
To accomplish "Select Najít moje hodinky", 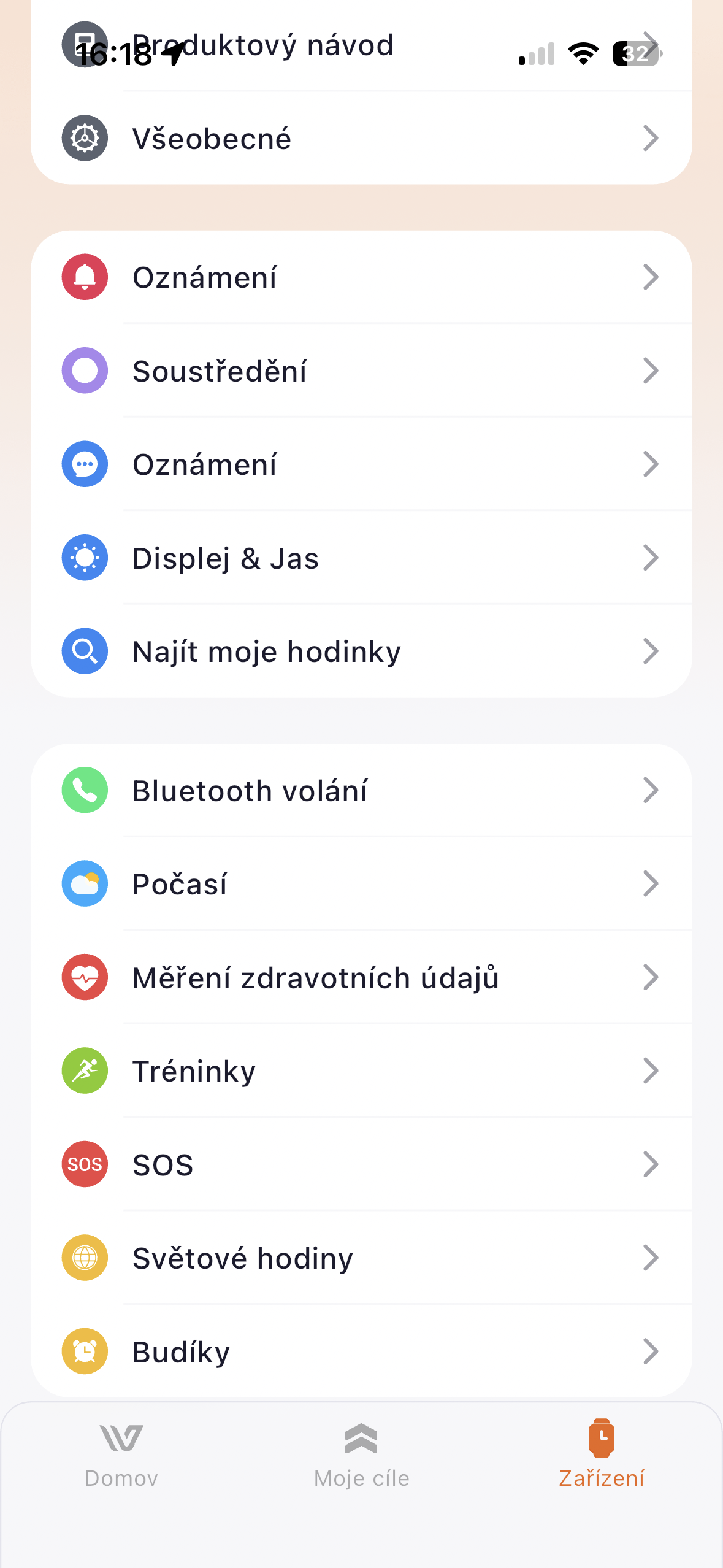I will tap(361, 651).
